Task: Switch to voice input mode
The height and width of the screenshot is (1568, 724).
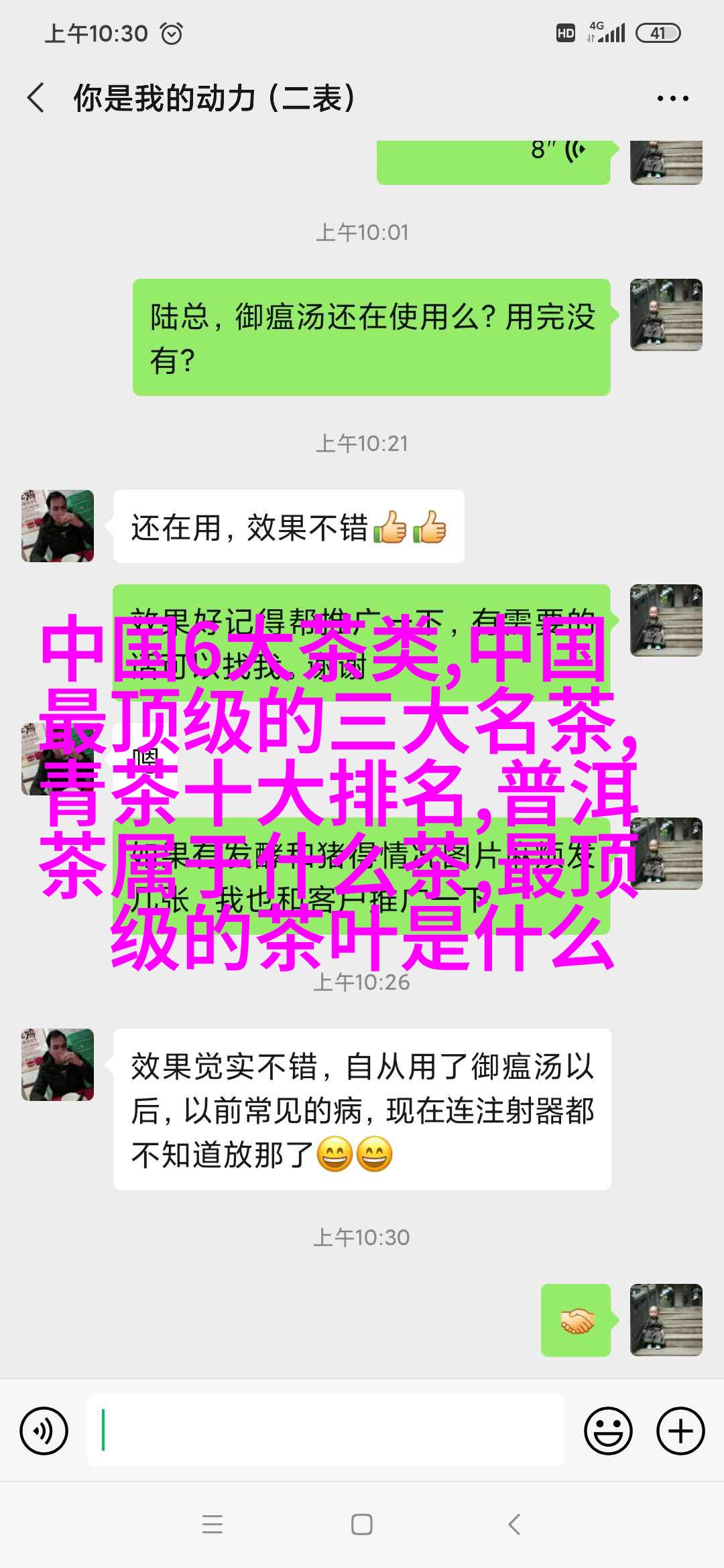Action: 44,1431
